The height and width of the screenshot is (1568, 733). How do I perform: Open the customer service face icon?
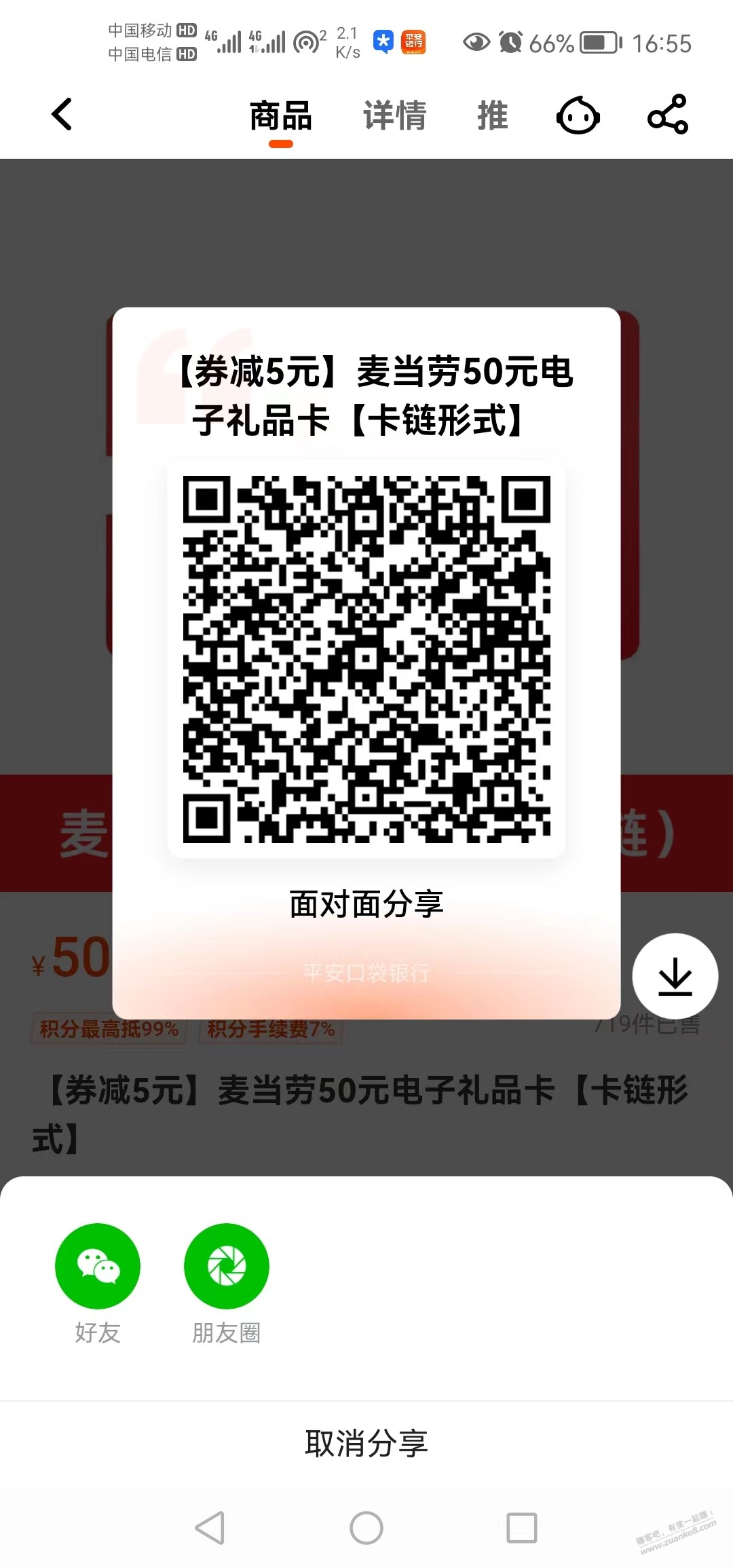click(578, 115)
